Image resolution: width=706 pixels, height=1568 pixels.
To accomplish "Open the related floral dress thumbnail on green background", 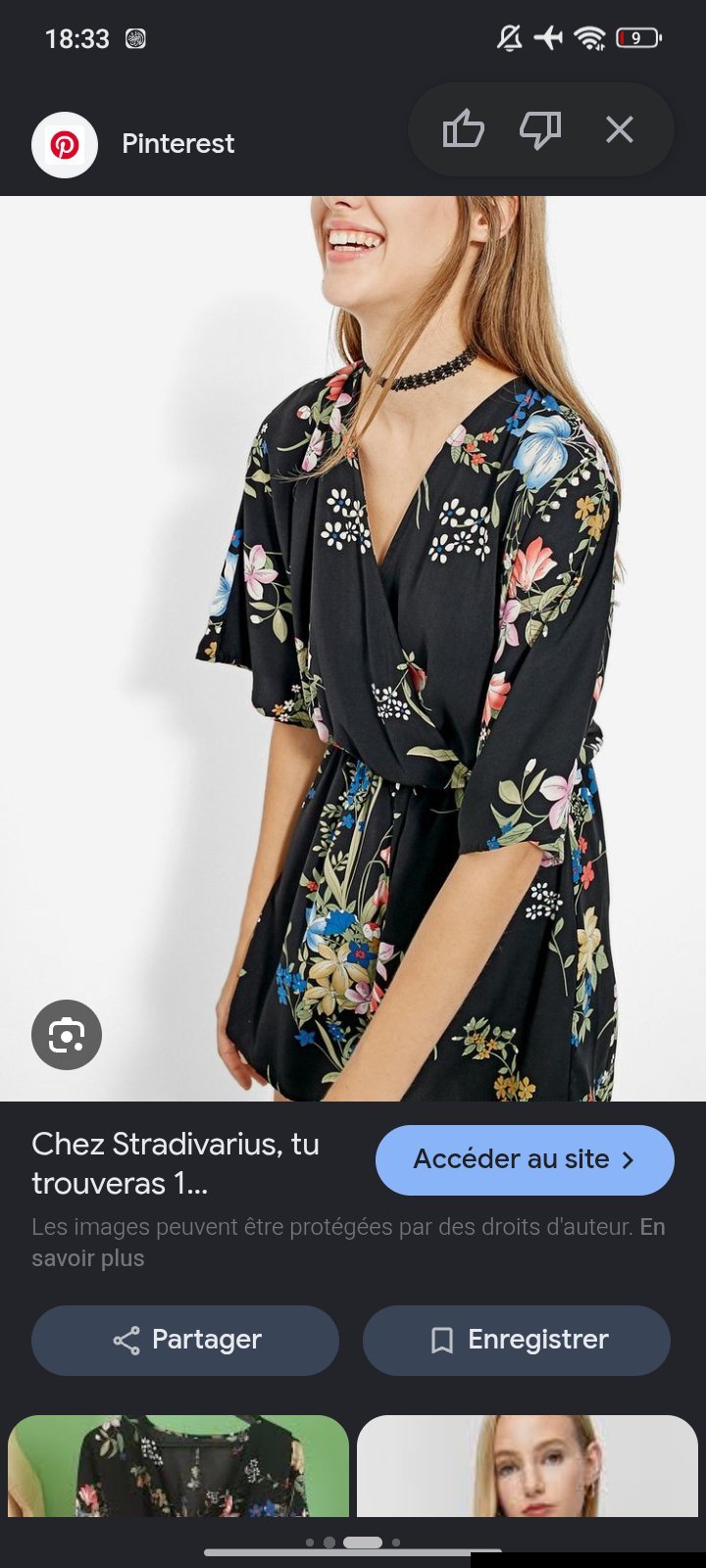I will [178, 1466].
